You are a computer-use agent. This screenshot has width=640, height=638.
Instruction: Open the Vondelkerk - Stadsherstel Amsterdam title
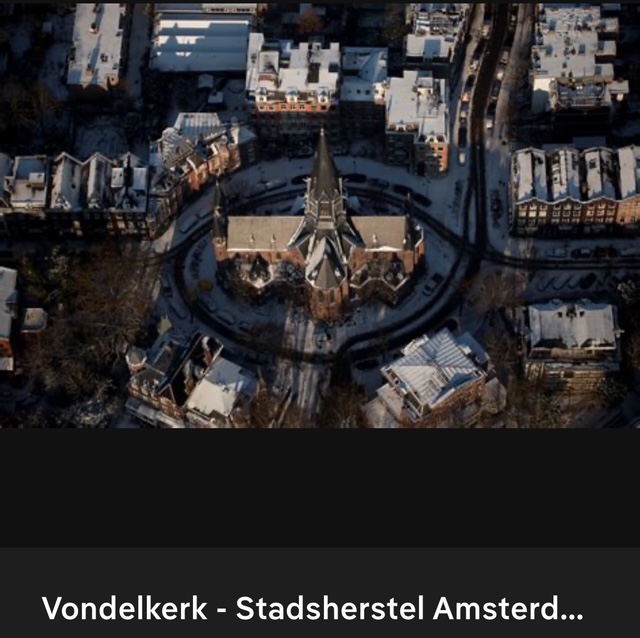point(312,607)
